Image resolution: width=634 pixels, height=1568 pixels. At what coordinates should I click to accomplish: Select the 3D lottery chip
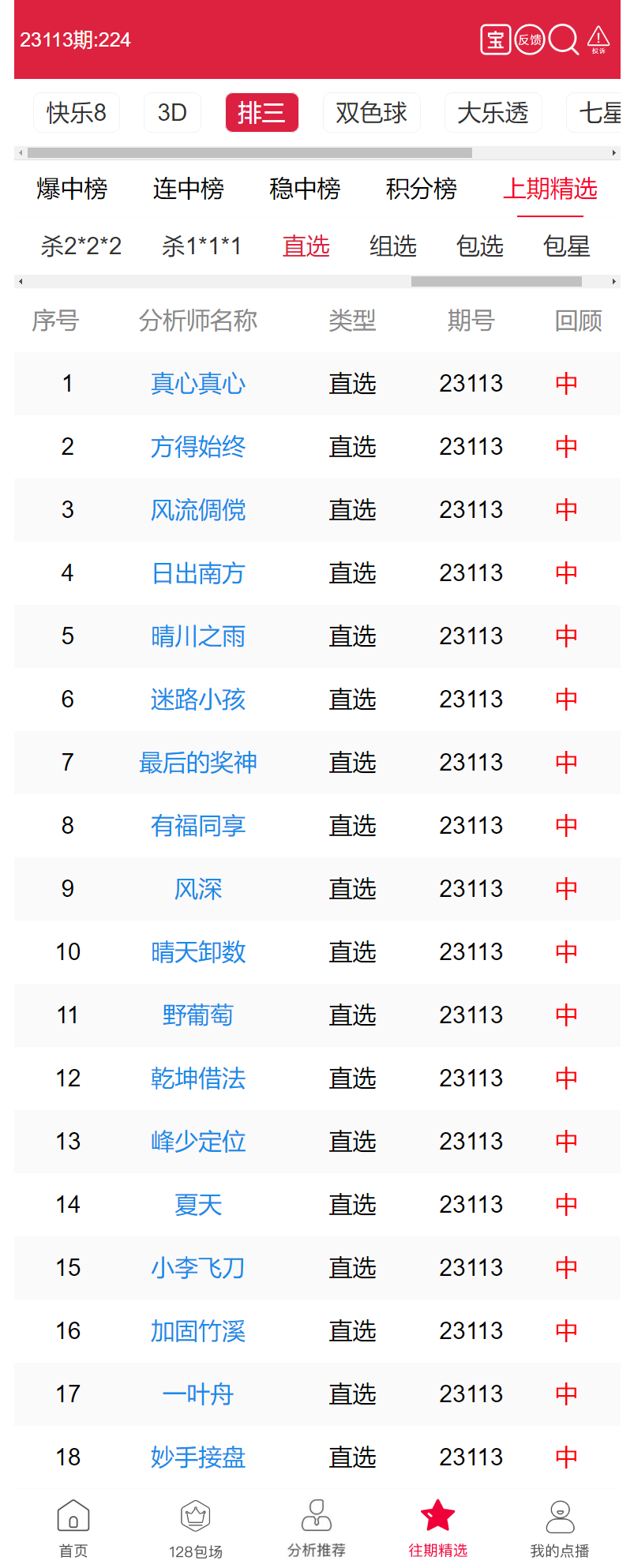click(x=172, y=113)
